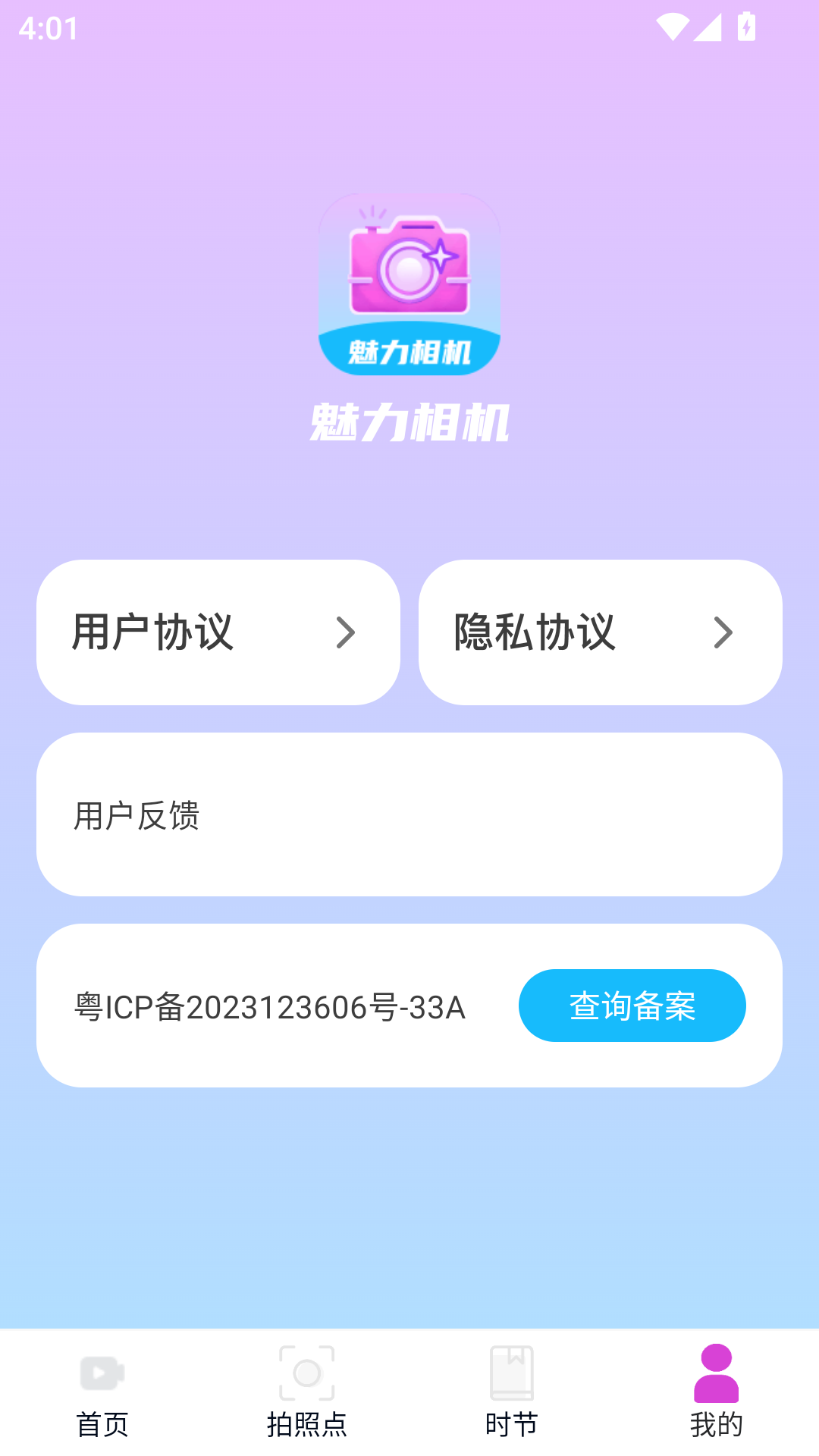Screen dimensions: 819x1456
Task: Switch to the 时节 tab
Action: point(512,1392)
